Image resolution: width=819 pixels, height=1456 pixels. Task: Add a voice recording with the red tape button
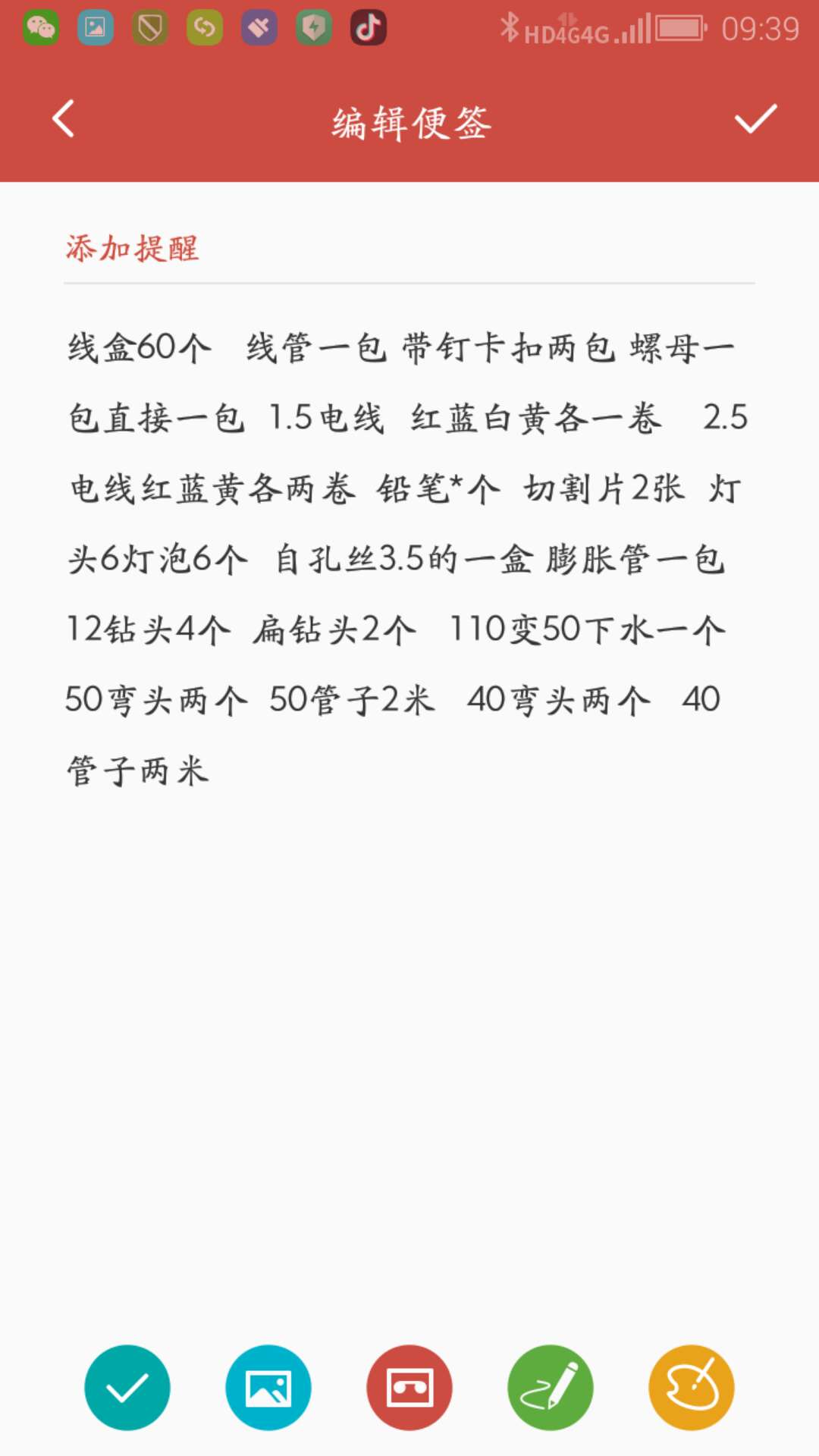[x=409, y=1387]
